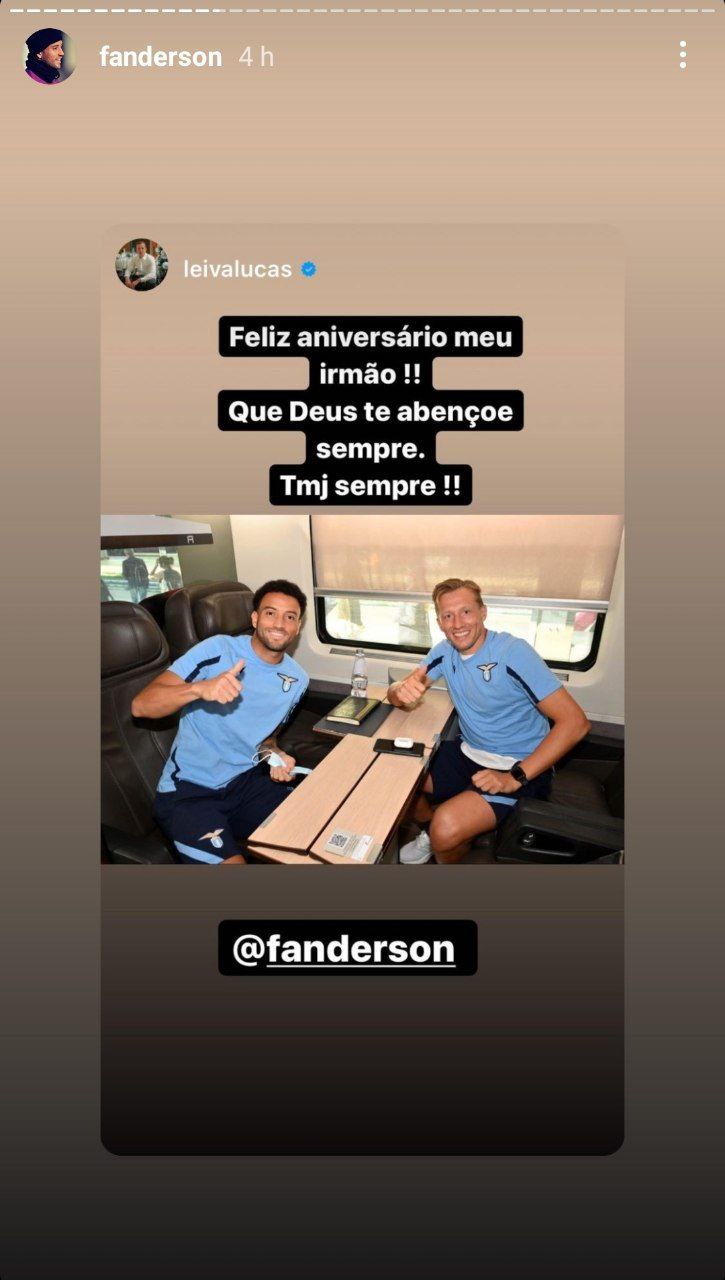This screenshot has width=725, height=1280.
Task: Open the fanderson username at top
Action: pos(160,57)
